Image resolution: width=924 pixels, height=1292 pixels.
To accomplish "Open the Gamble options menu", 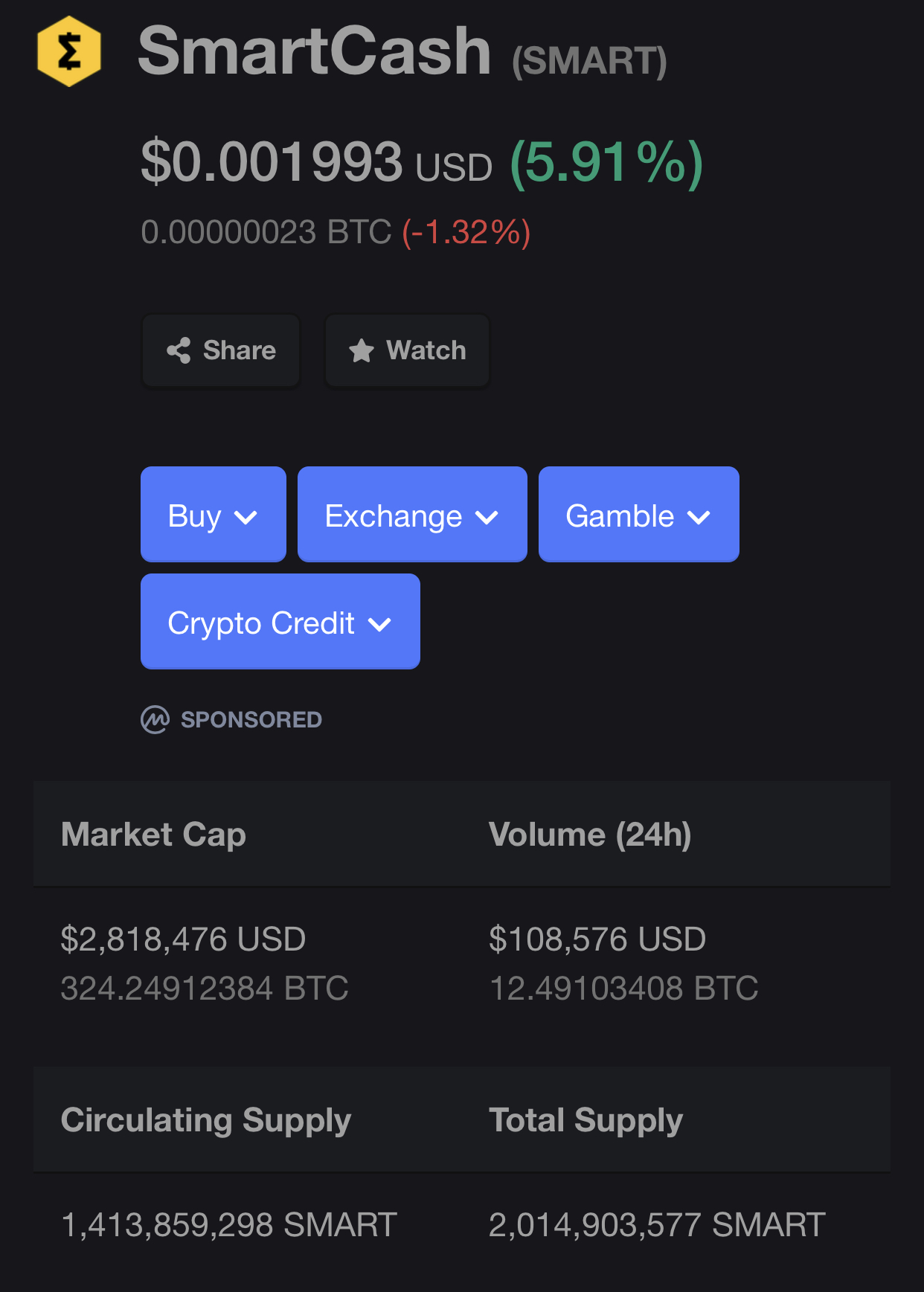I will [x=638, y=514].
